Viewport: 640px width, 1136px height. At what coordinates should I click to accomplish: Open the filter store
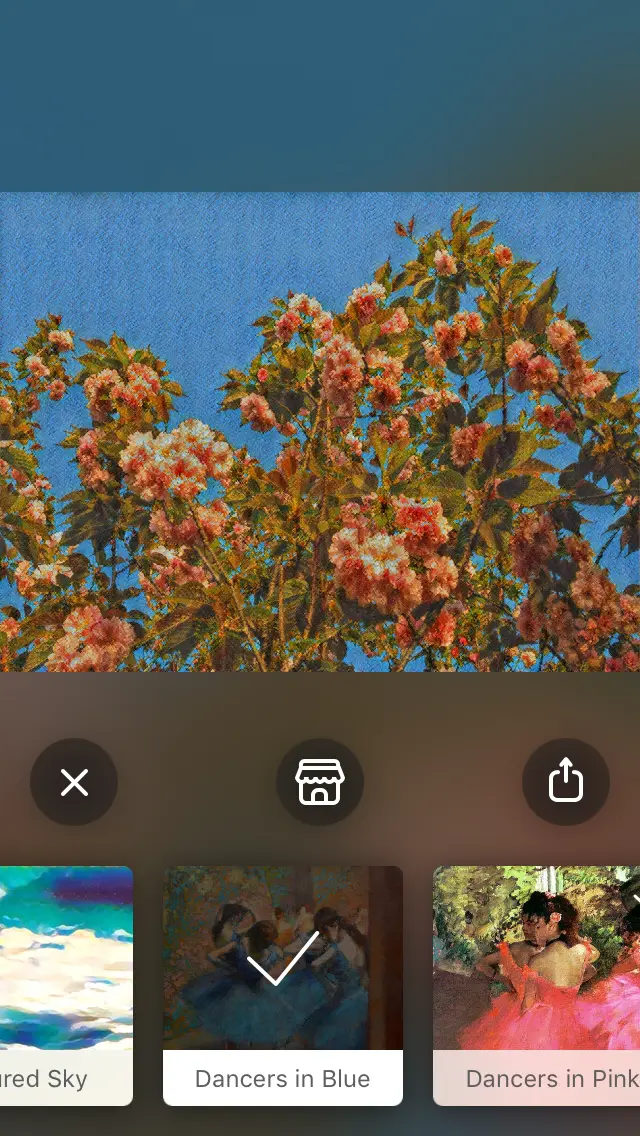click(x=320, y=782)
